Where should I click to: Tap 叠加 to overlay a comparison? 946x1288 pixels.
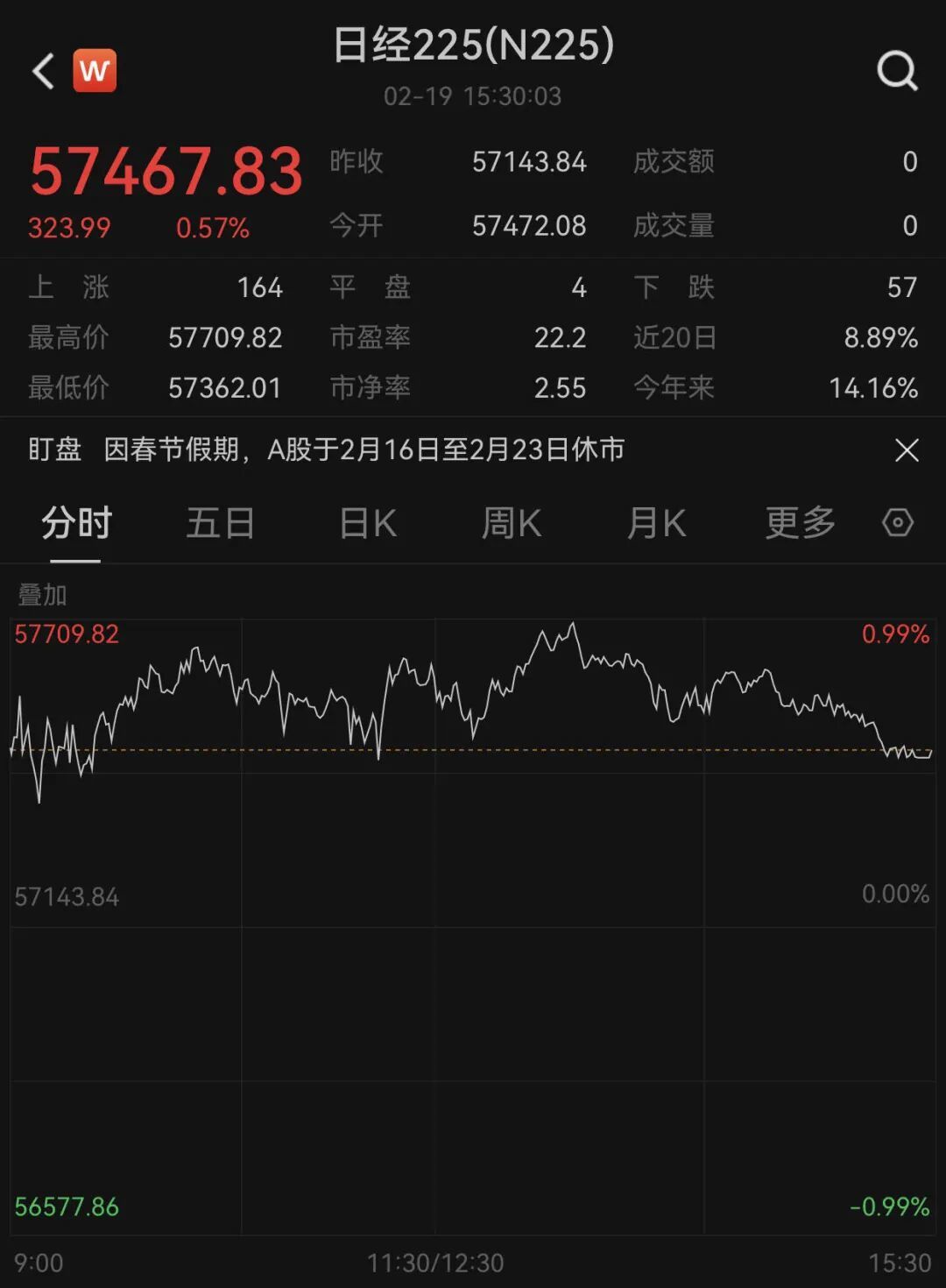click(42, 595)
